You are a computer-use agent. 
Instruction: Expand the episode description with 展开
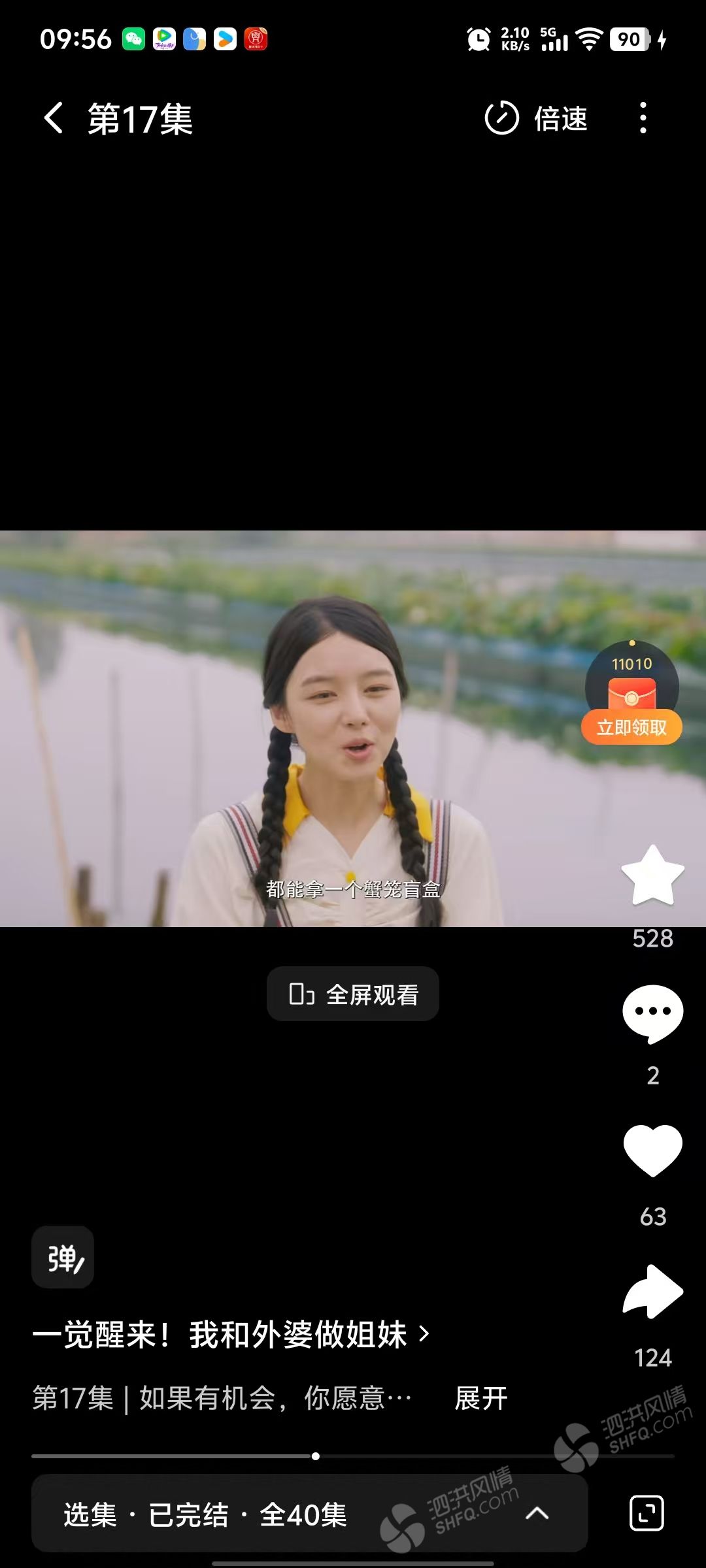(x=481, y=1399)
